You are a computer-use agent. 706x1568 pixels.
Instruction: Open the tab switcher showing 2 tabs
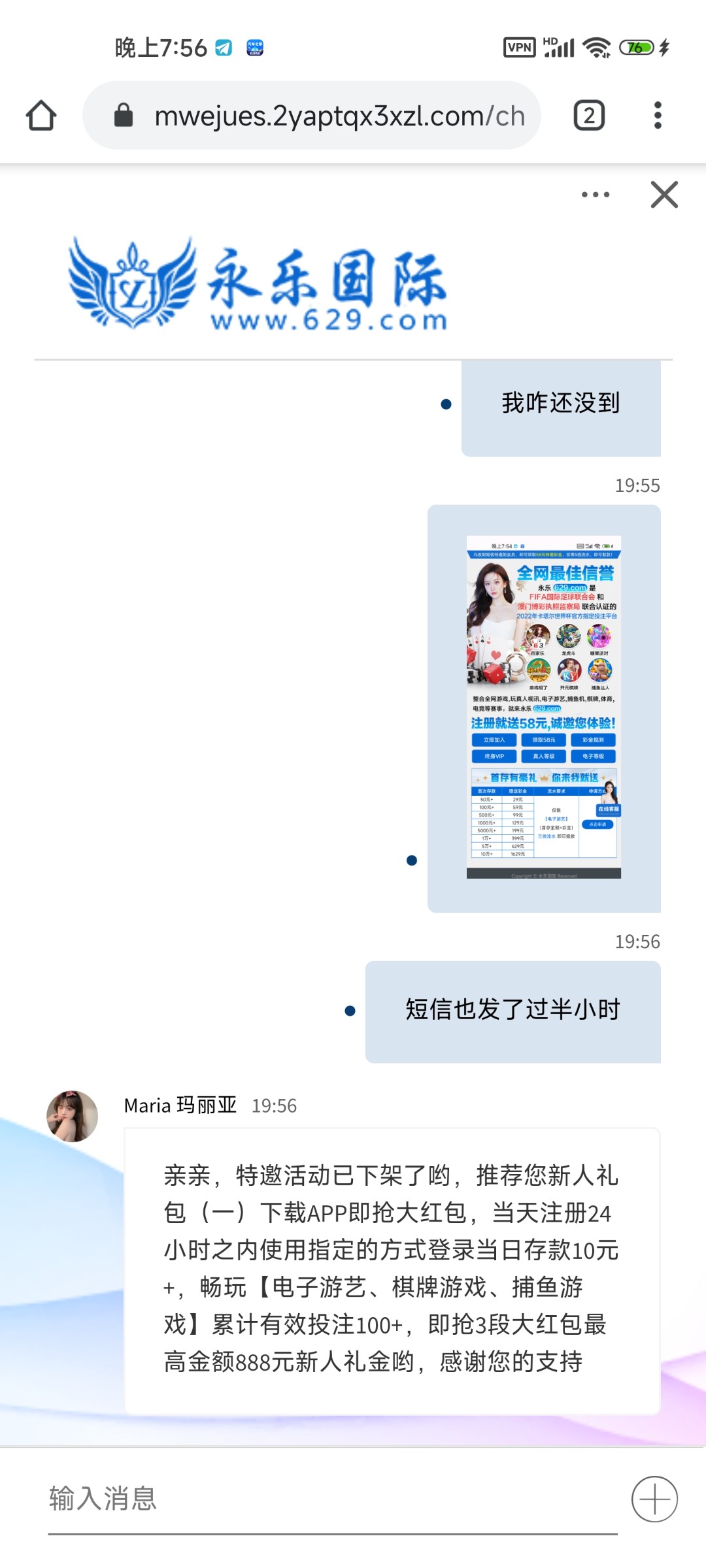589,116
